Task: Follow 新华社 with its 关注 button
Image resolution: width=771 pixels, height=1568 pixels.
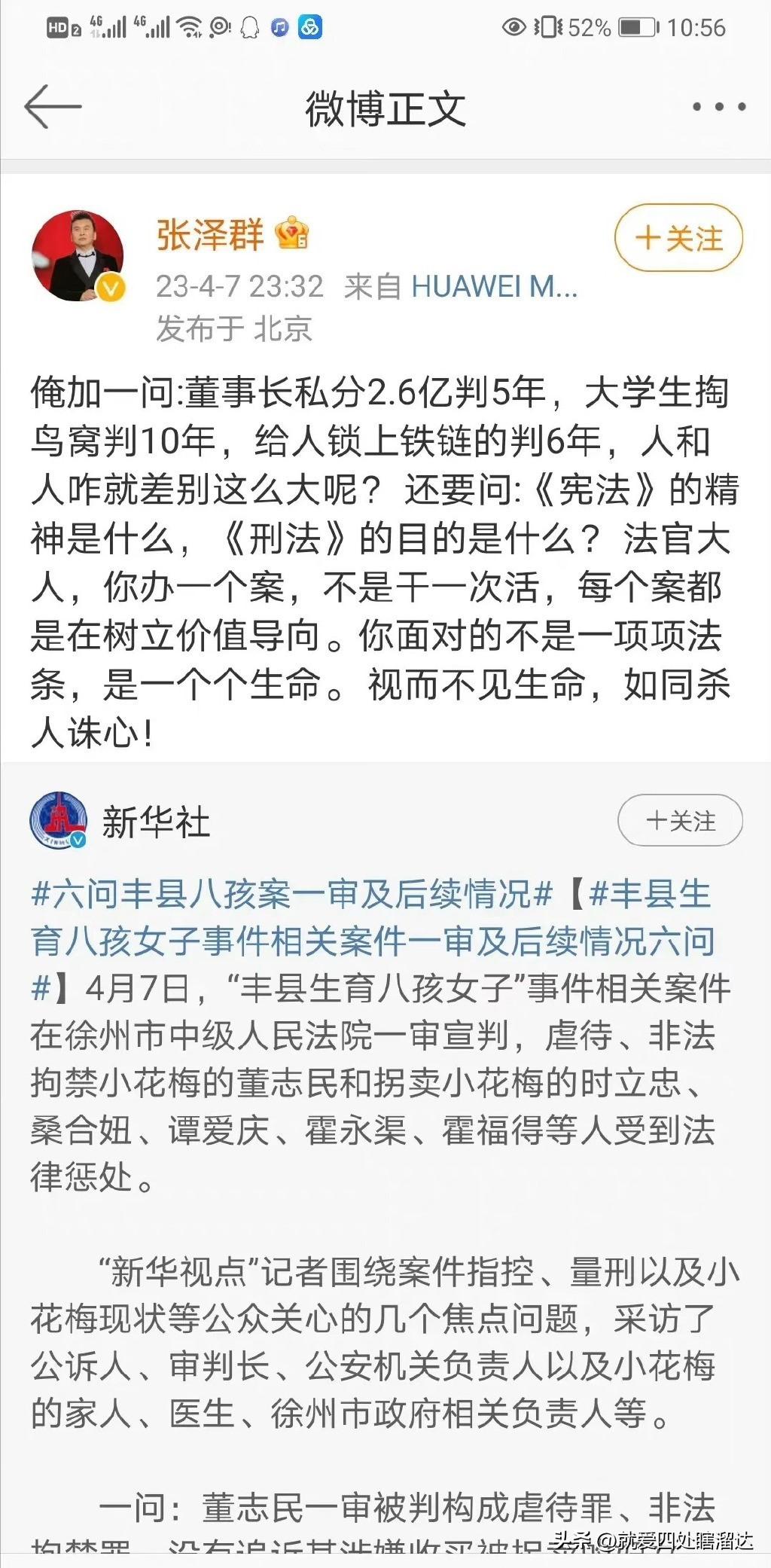Action: (680, 820)
